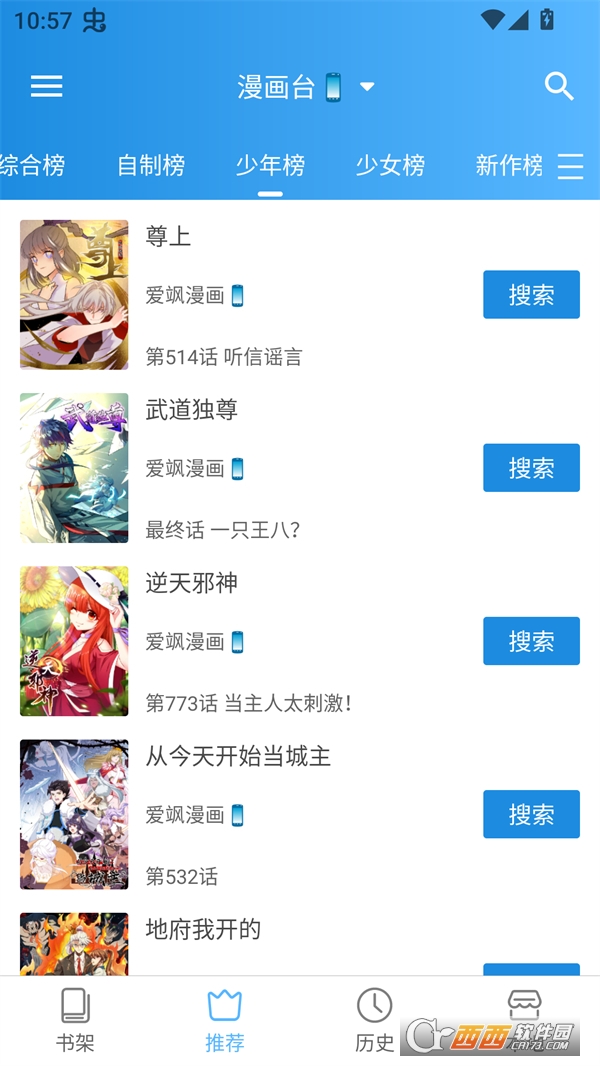Open the 尊上 comic entry
Screen dimensions: 600x1066
click(x=168, y=237)
